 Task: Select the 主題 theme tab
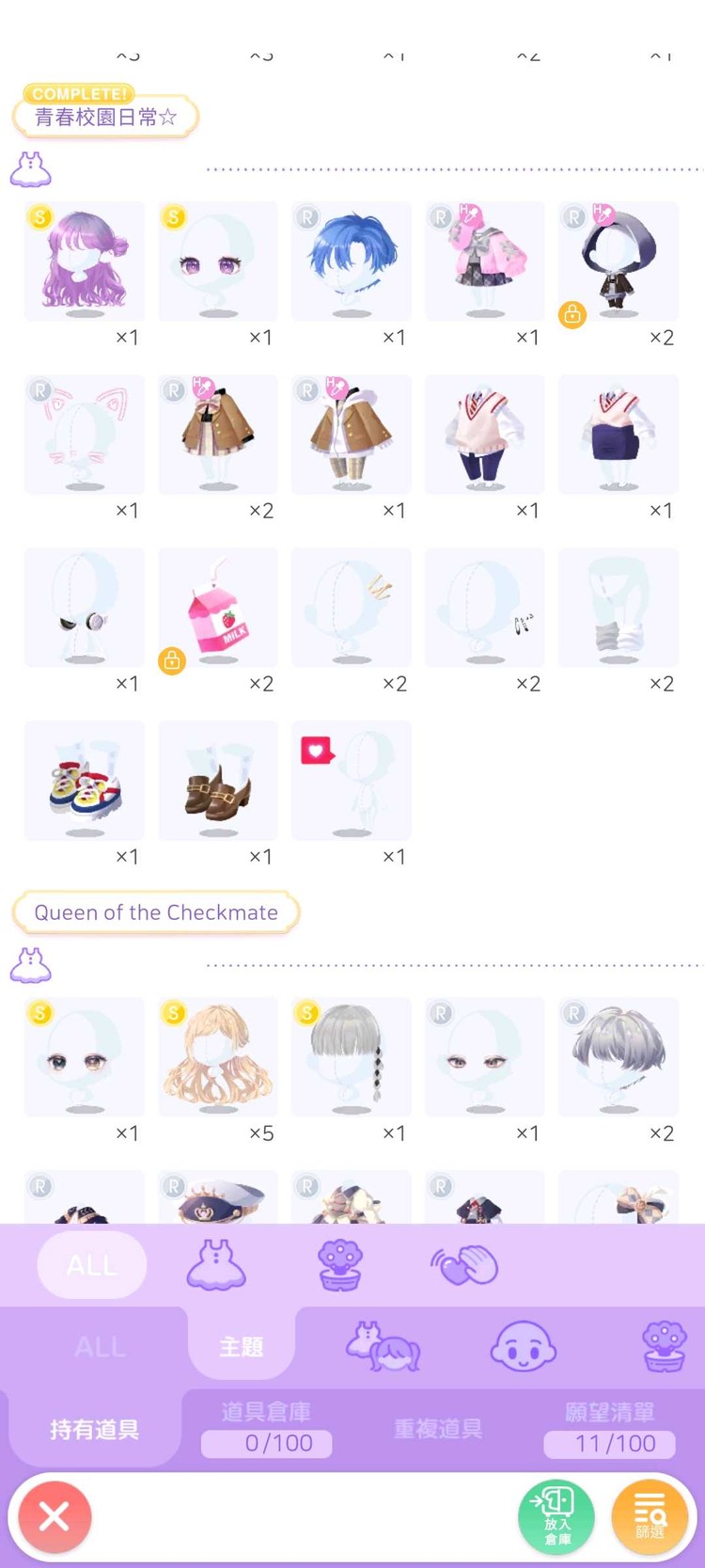pos(242,1346)
